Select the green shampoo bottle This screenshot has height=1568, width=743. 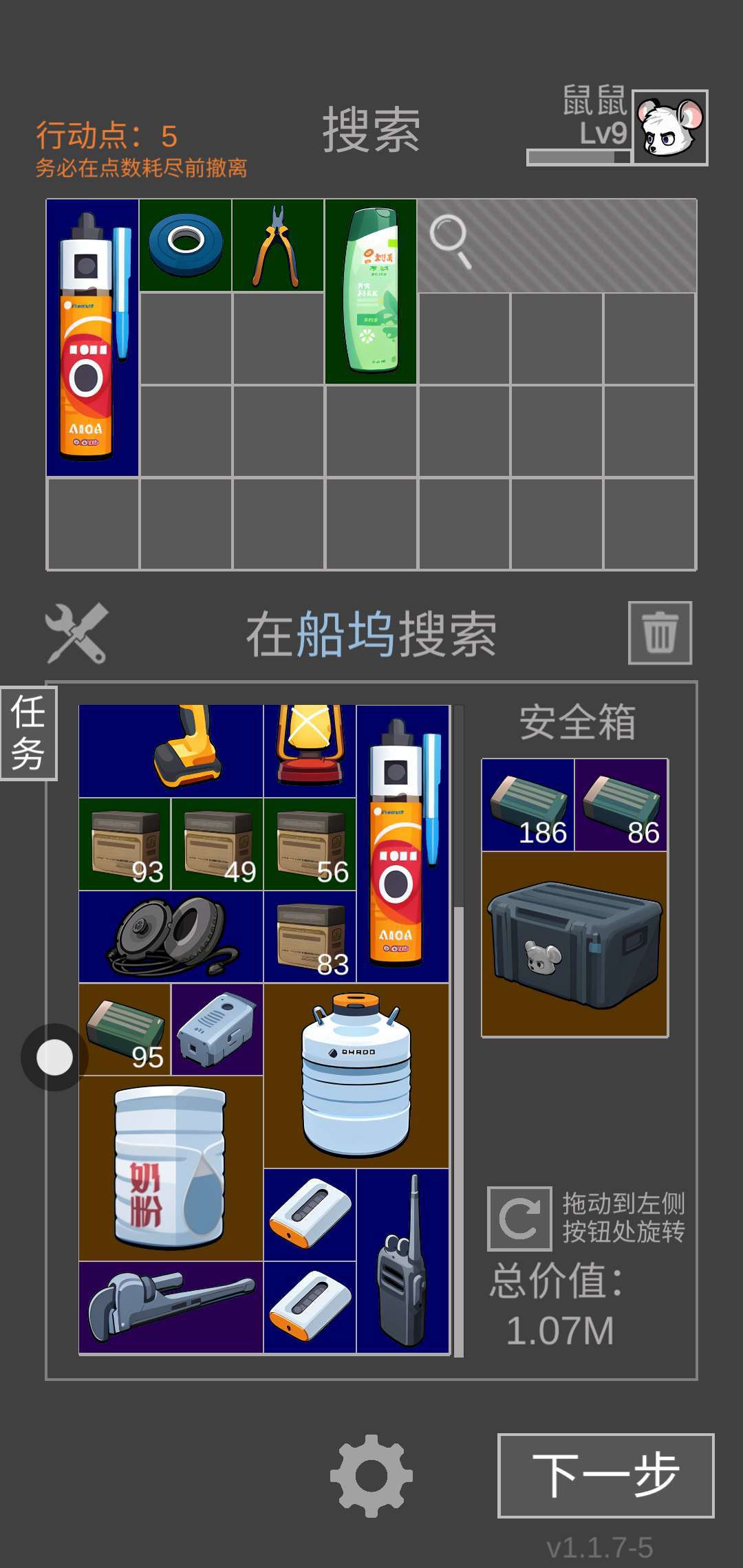pos(371,291)
